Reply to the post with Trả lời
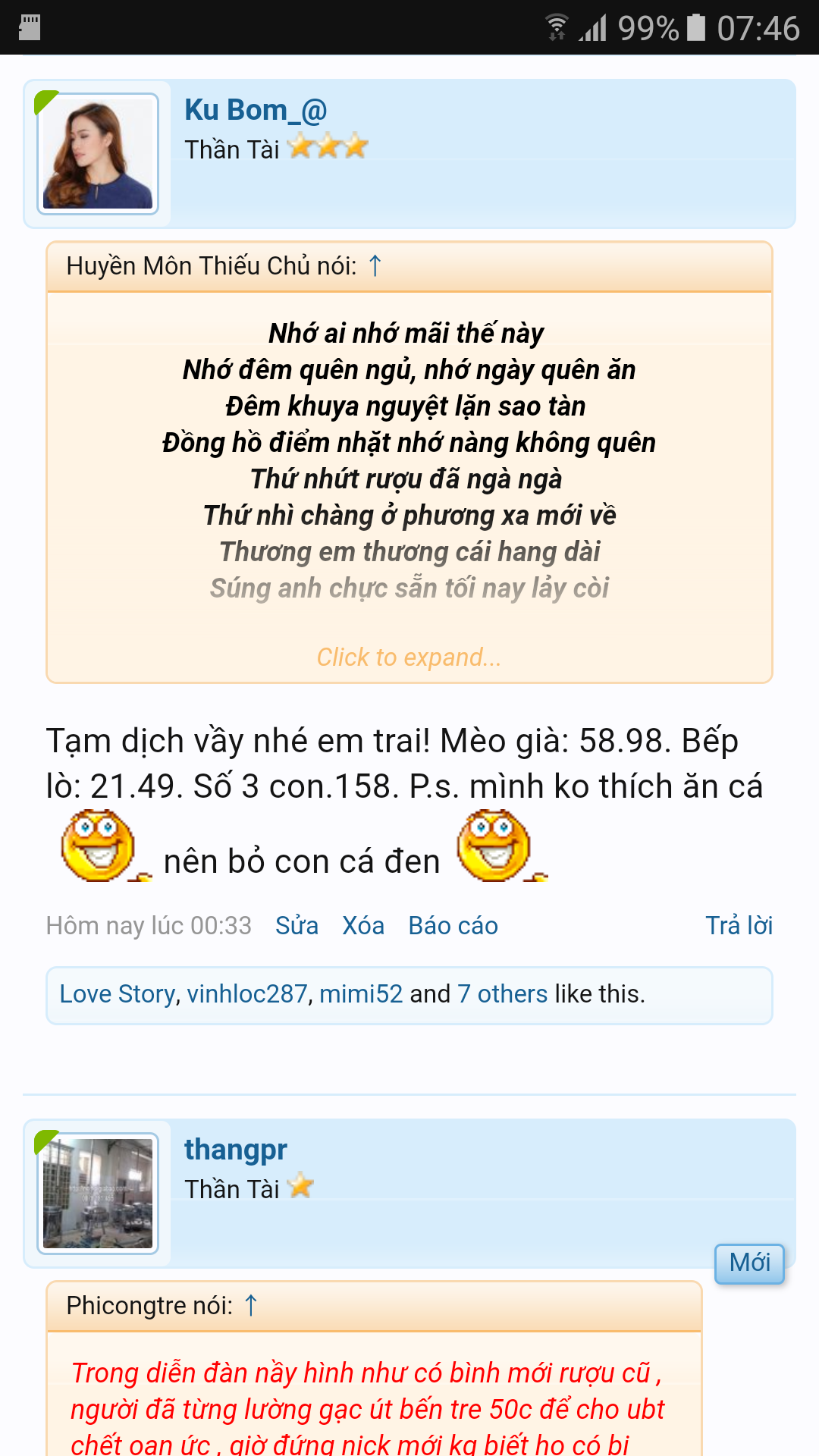The image size is (819, 1456). pos(739,926)
